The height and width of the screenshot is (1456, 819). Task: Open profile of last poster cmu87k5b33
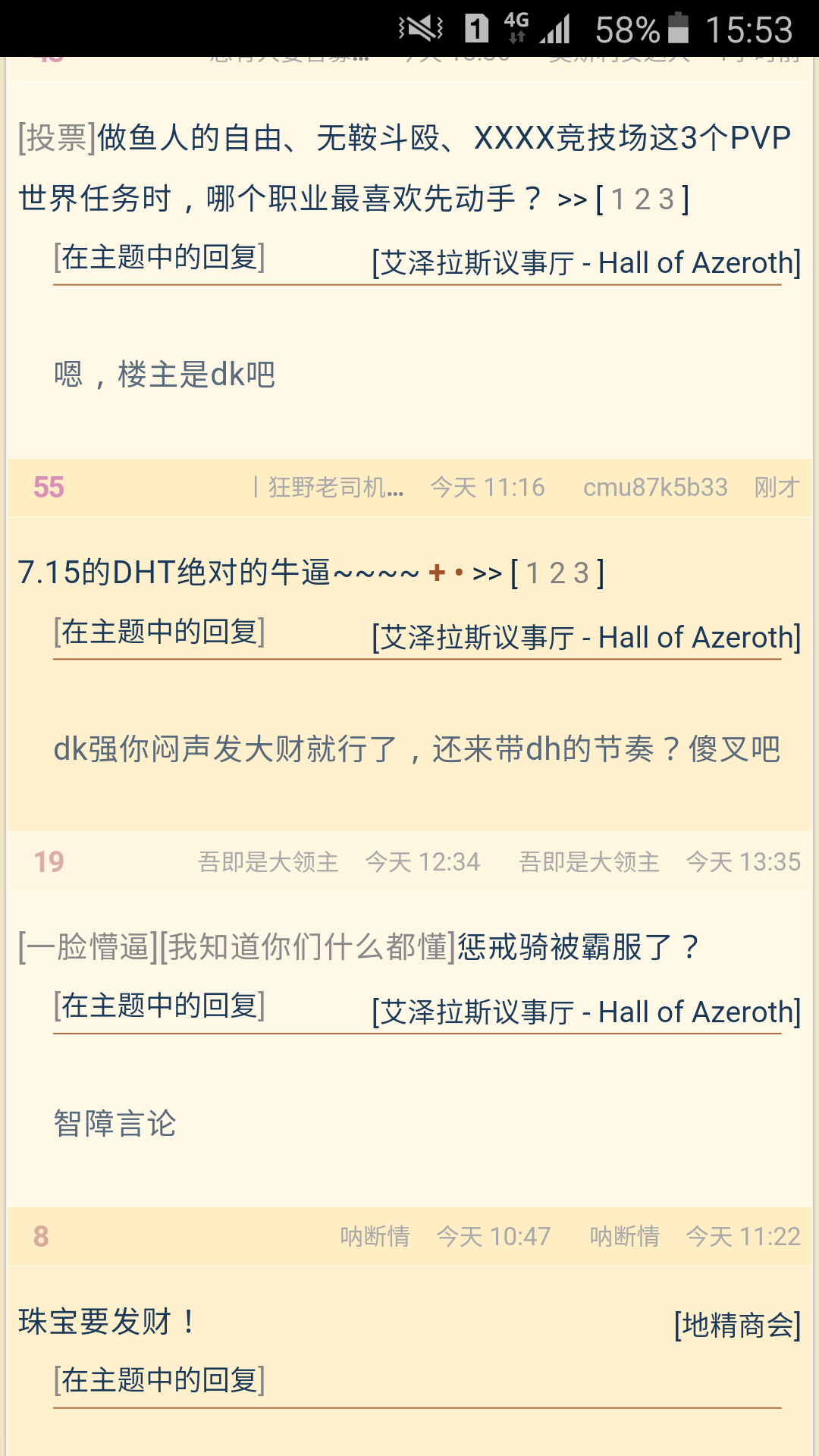coord(655,487)
